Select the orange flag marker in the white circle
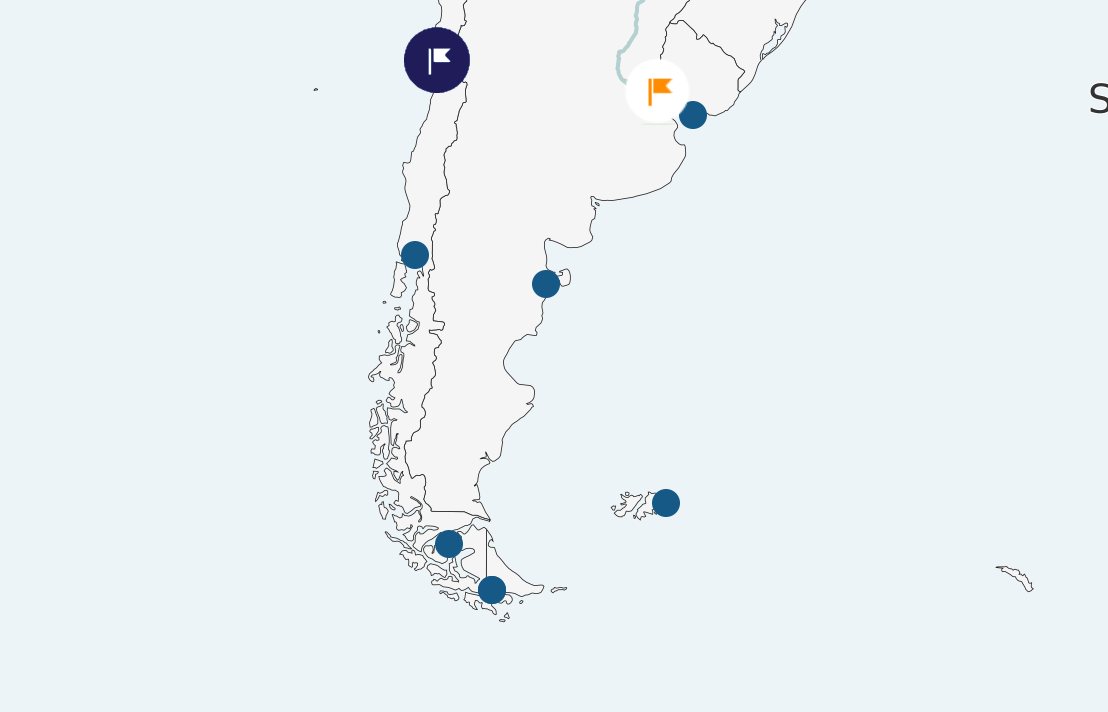The width and height of the screenshot is (1108, 712). coord(658,91)
